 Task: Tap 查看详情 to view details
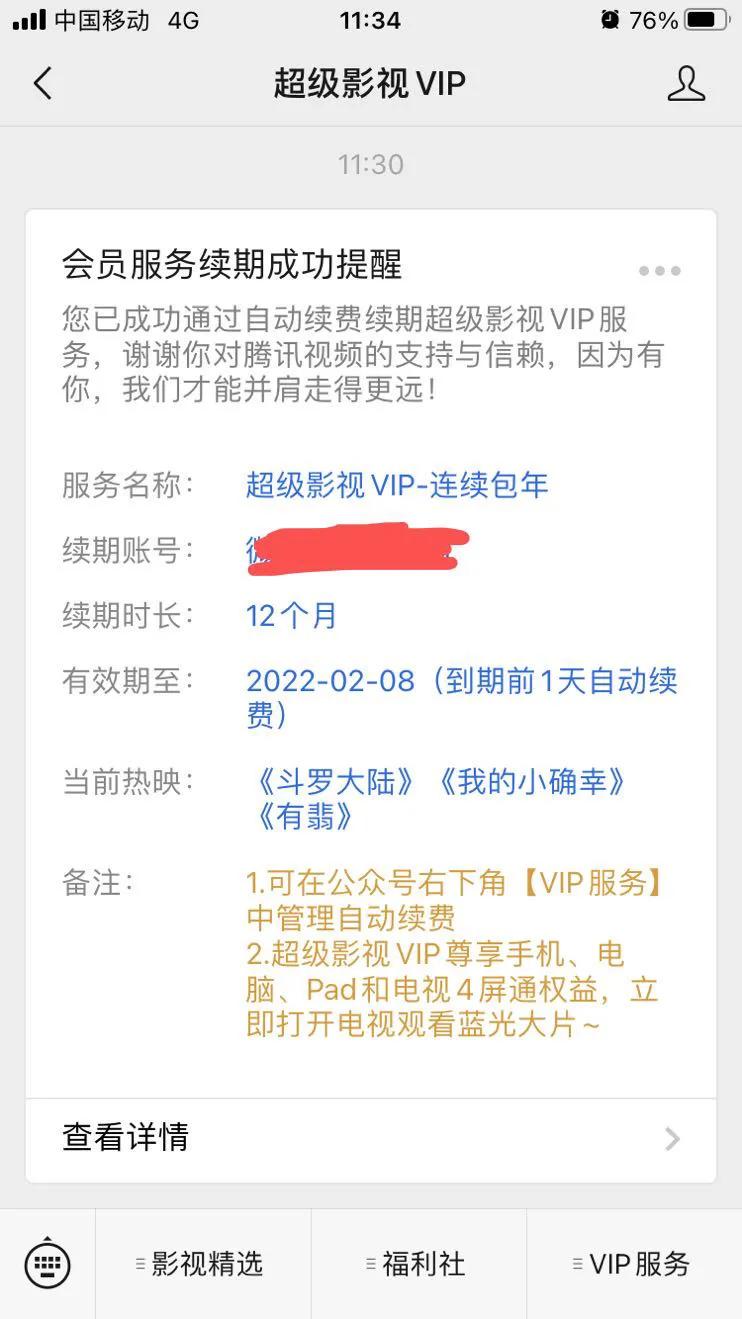124,1137
